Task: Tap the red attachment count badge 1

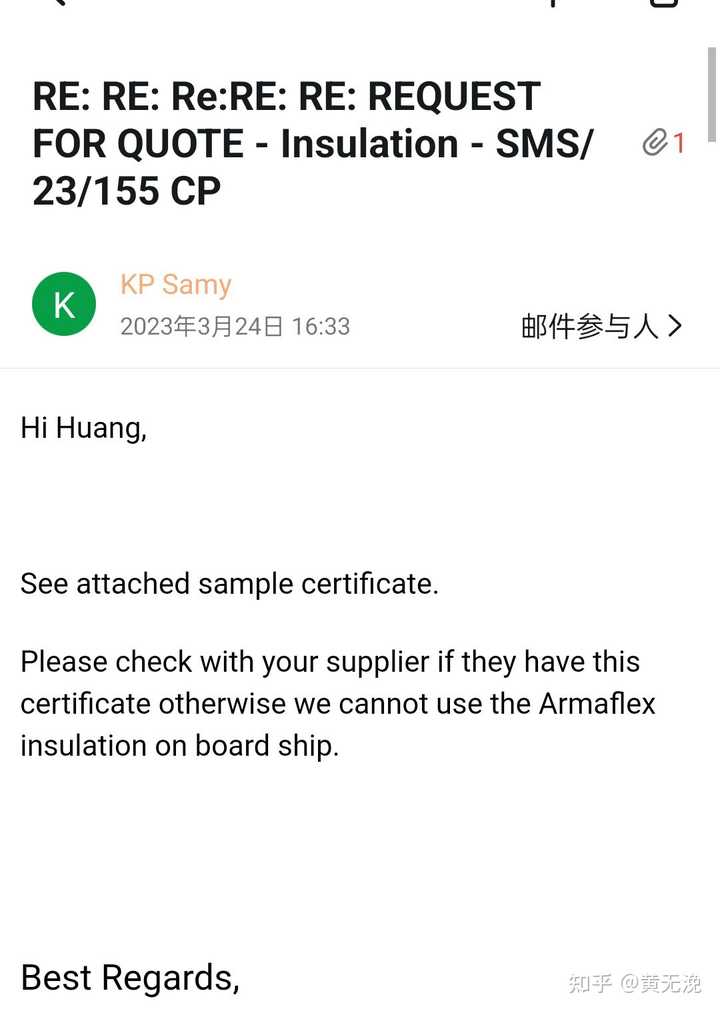Action: tap(679, 144)
